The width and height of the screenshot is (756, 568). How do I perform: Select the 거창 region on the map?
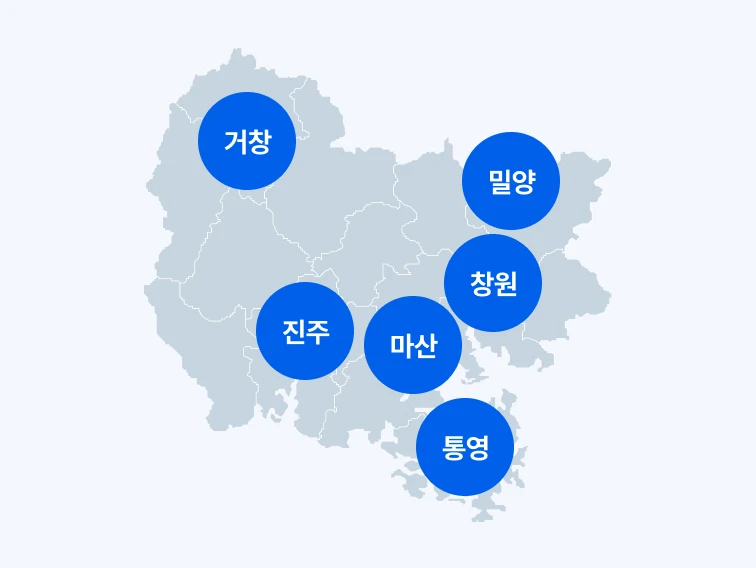246,141
